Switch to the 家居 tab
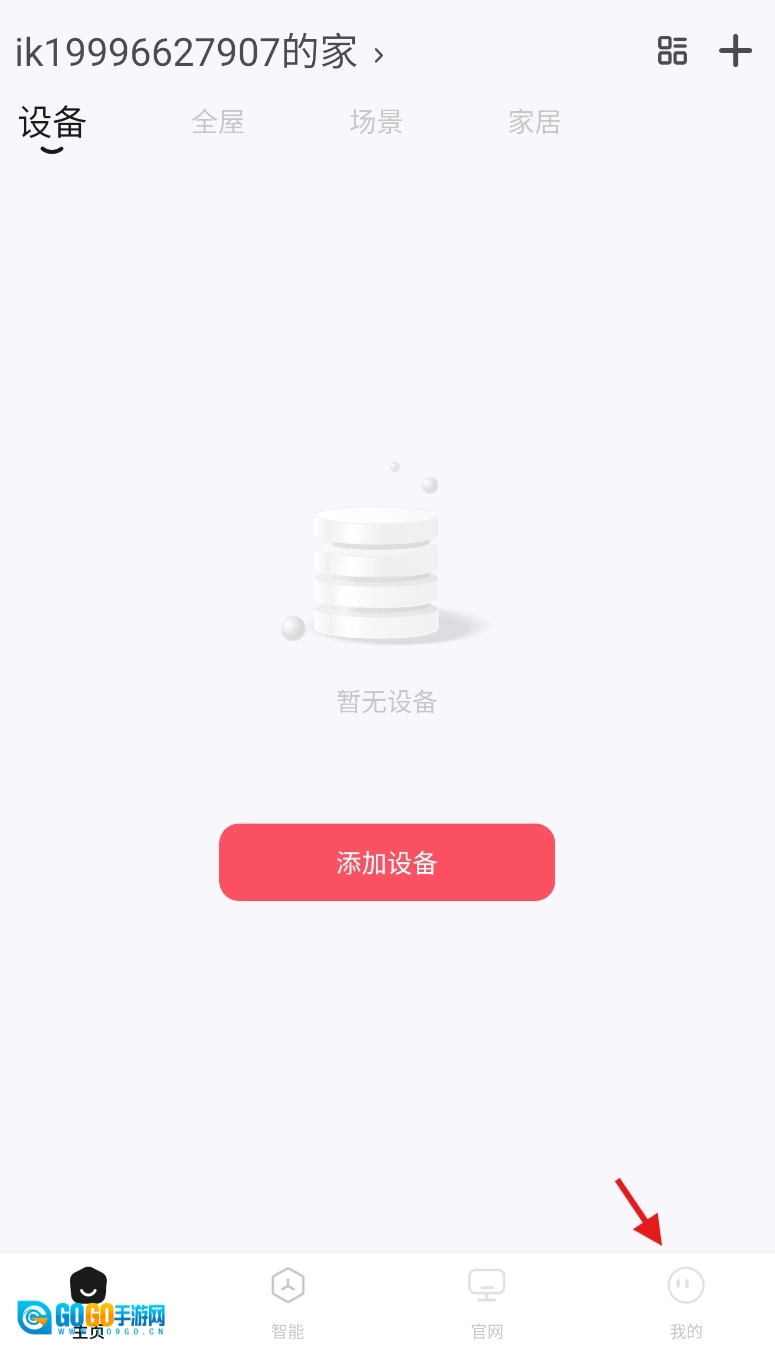This screenshot has height=1345, width=775. [x=534, y=123]
